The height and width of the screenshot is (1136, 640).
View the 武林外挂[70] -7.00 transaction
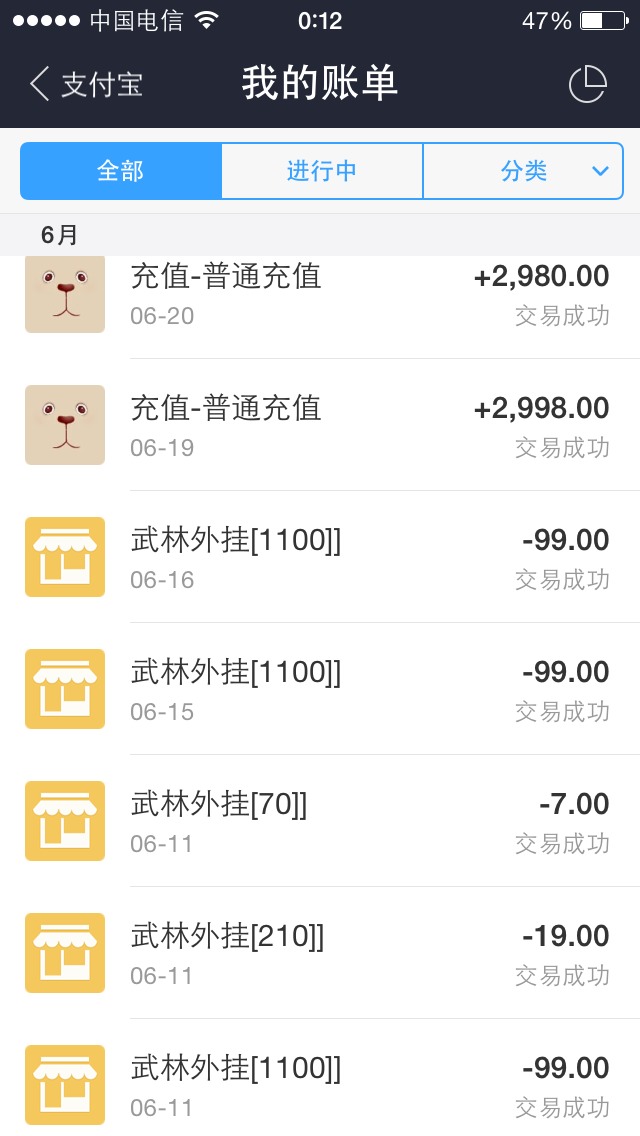click(320, 820)
